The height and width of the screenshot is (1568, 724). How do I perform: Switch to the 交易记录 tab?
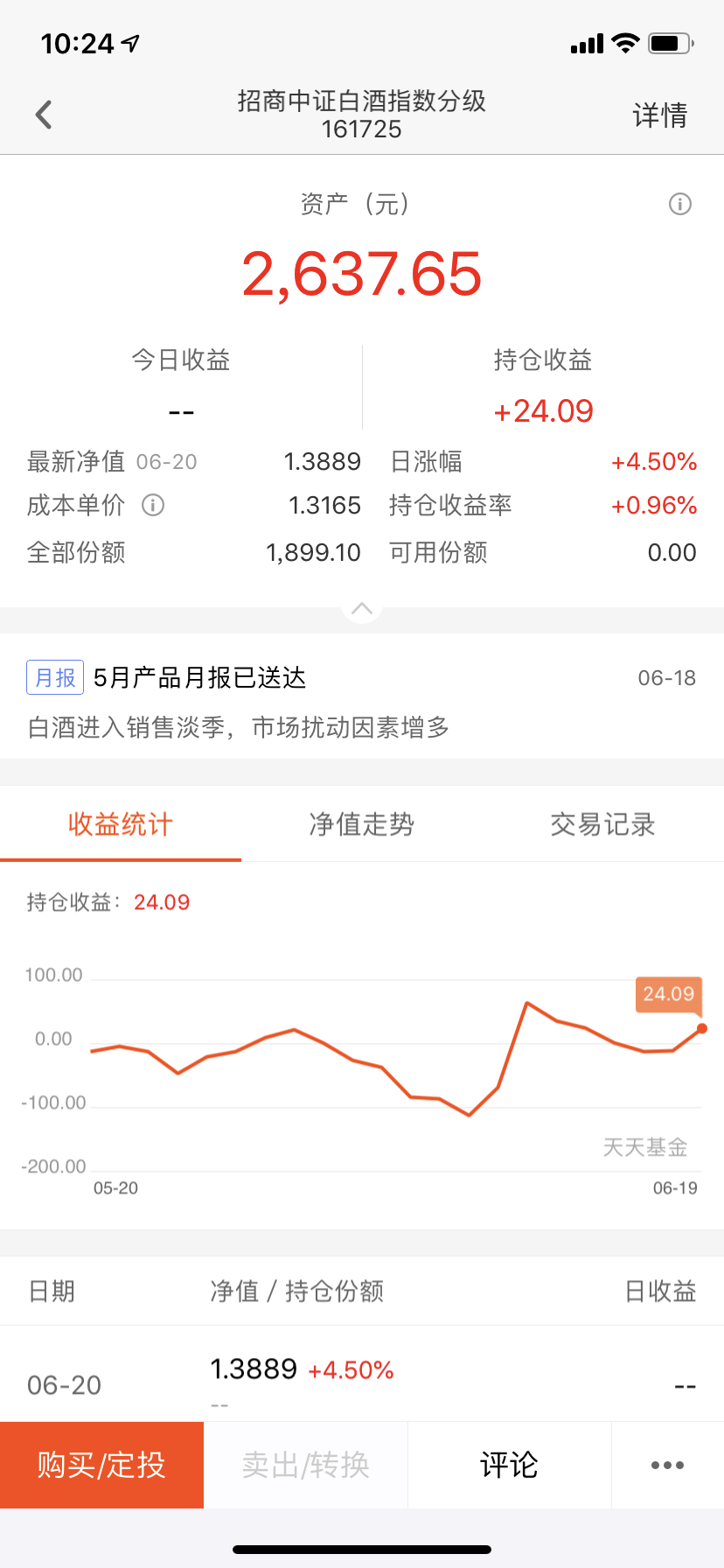[x=603, y=823]
